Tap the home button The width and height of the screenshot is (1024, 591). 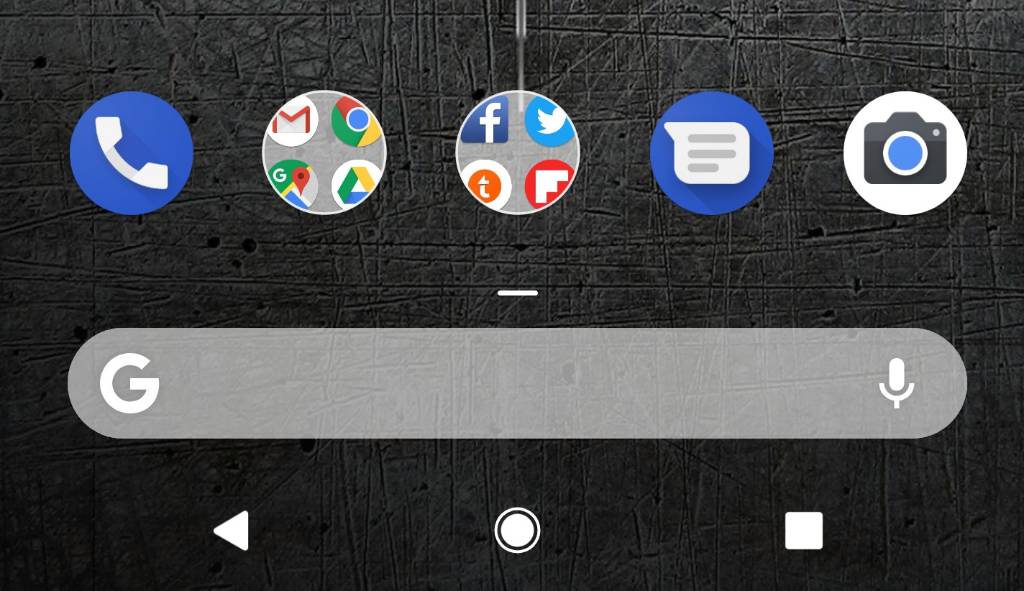point(517,530)
